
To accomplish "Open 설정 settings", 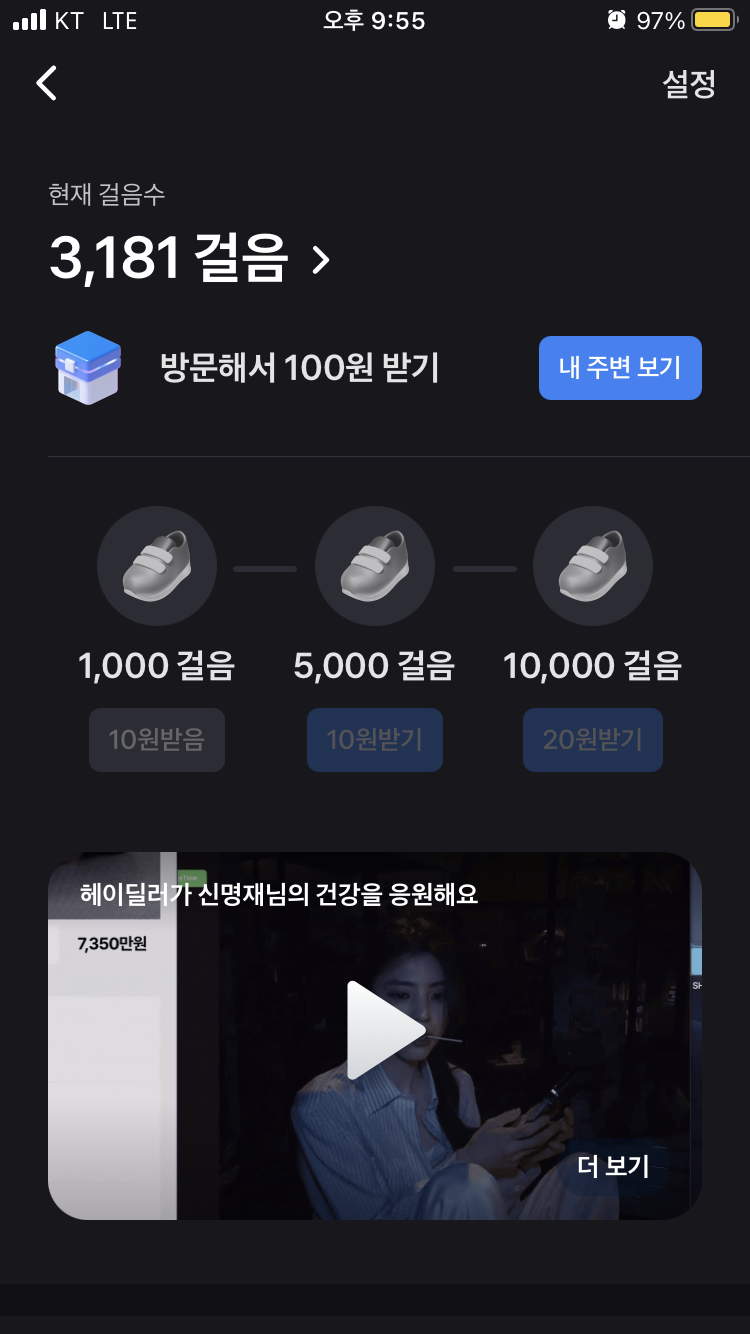I will 689,84.
